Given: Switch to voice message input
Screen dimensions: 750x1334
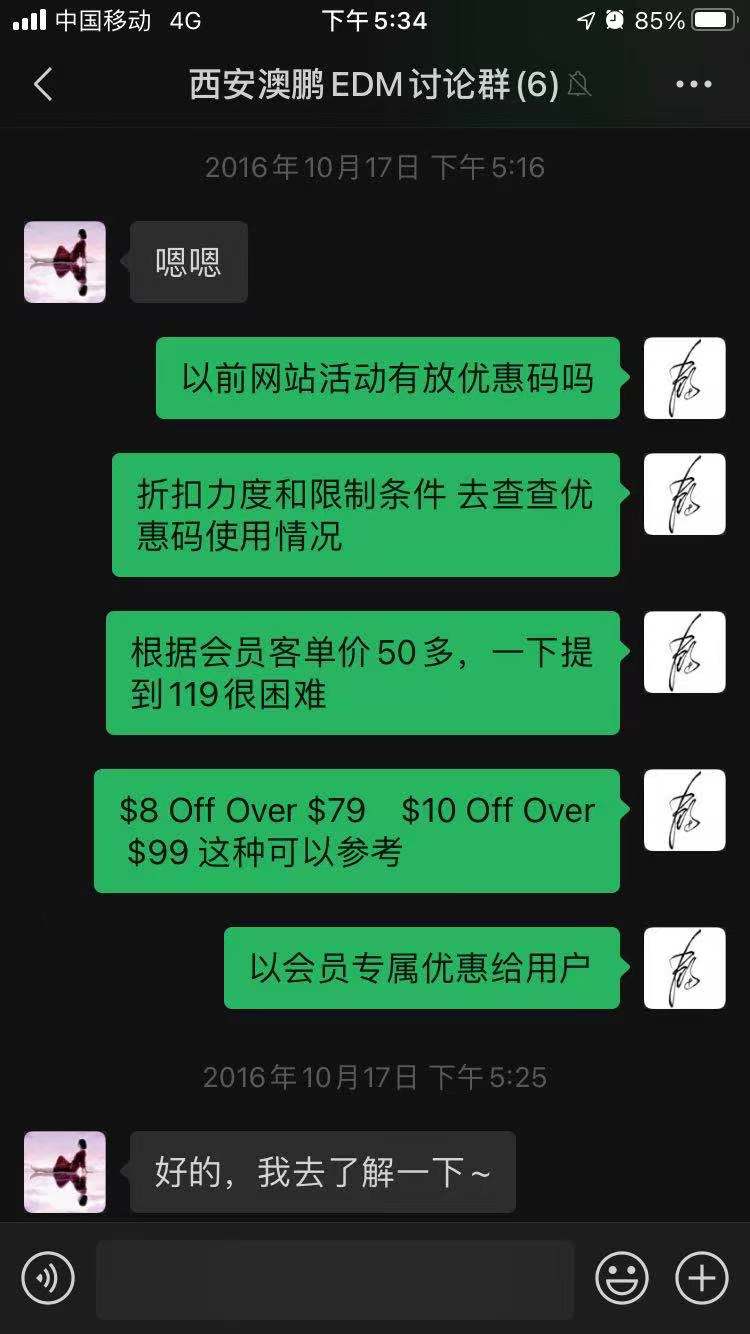Looking at the screenshot, I should point(48,1277).
